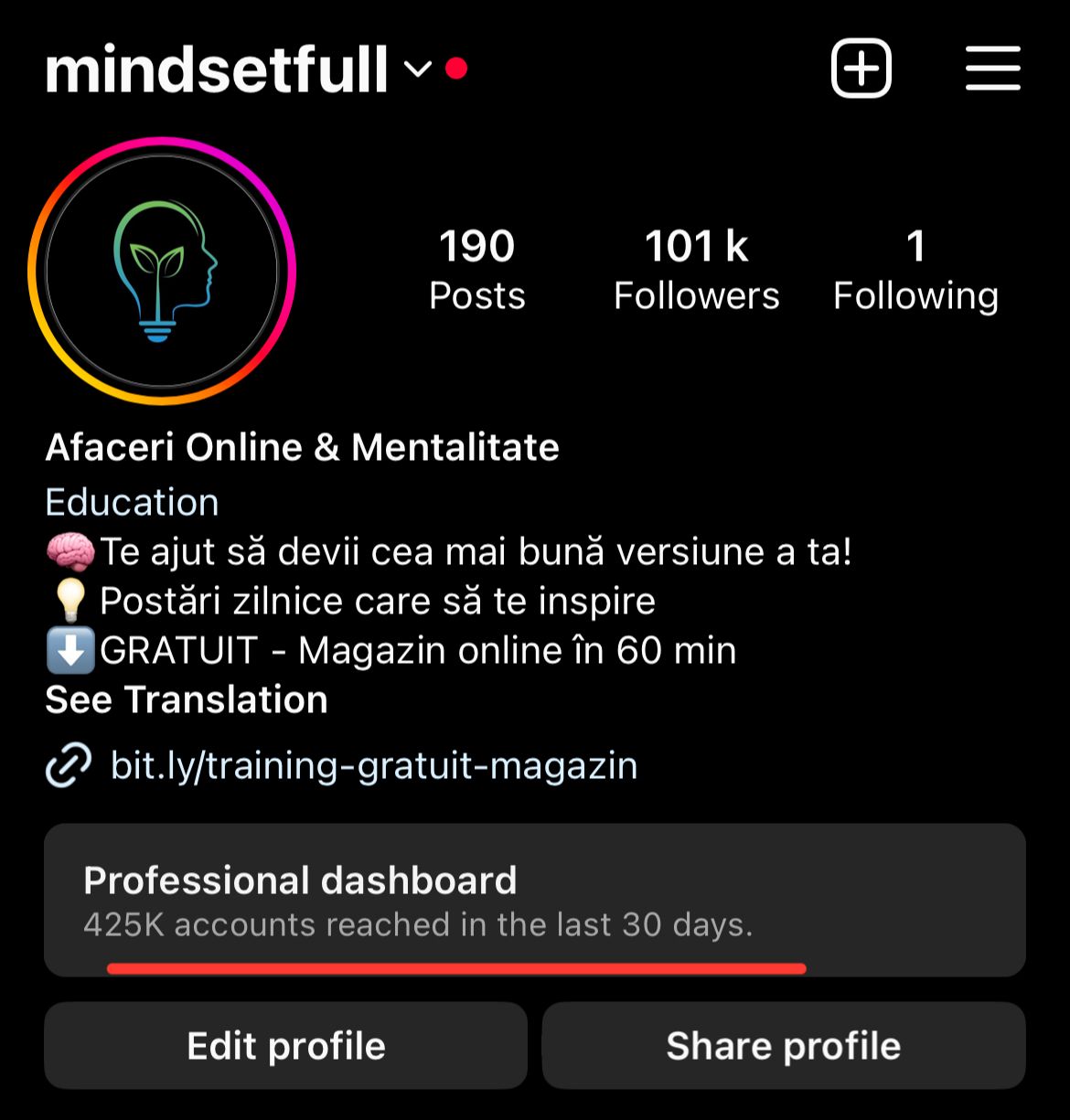View the 101k Followers list
The width and height of the screenshot is (1070, 1120).
point(696,271)
